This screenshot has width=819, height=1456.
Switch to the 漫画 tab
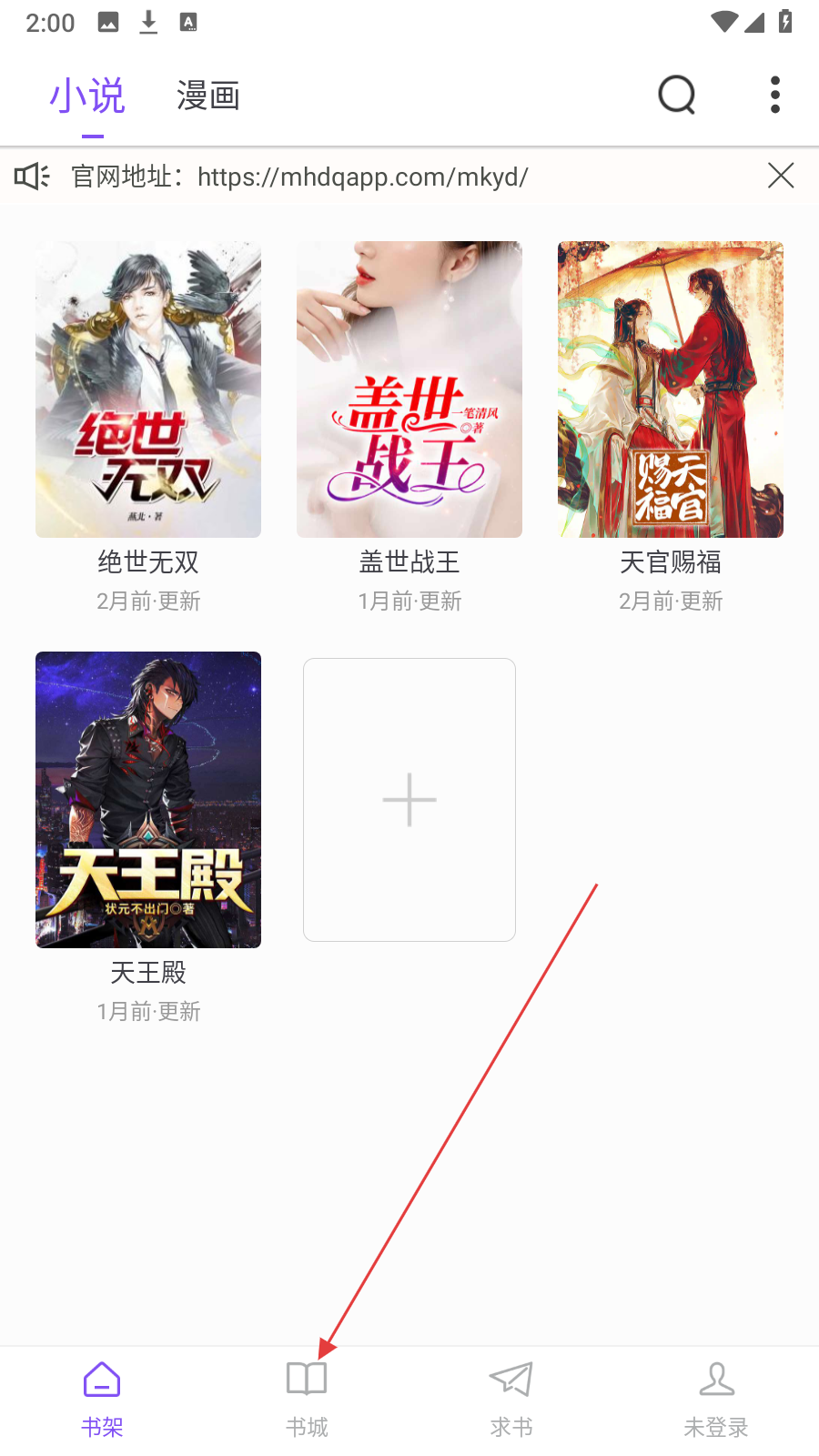(207, 96)
